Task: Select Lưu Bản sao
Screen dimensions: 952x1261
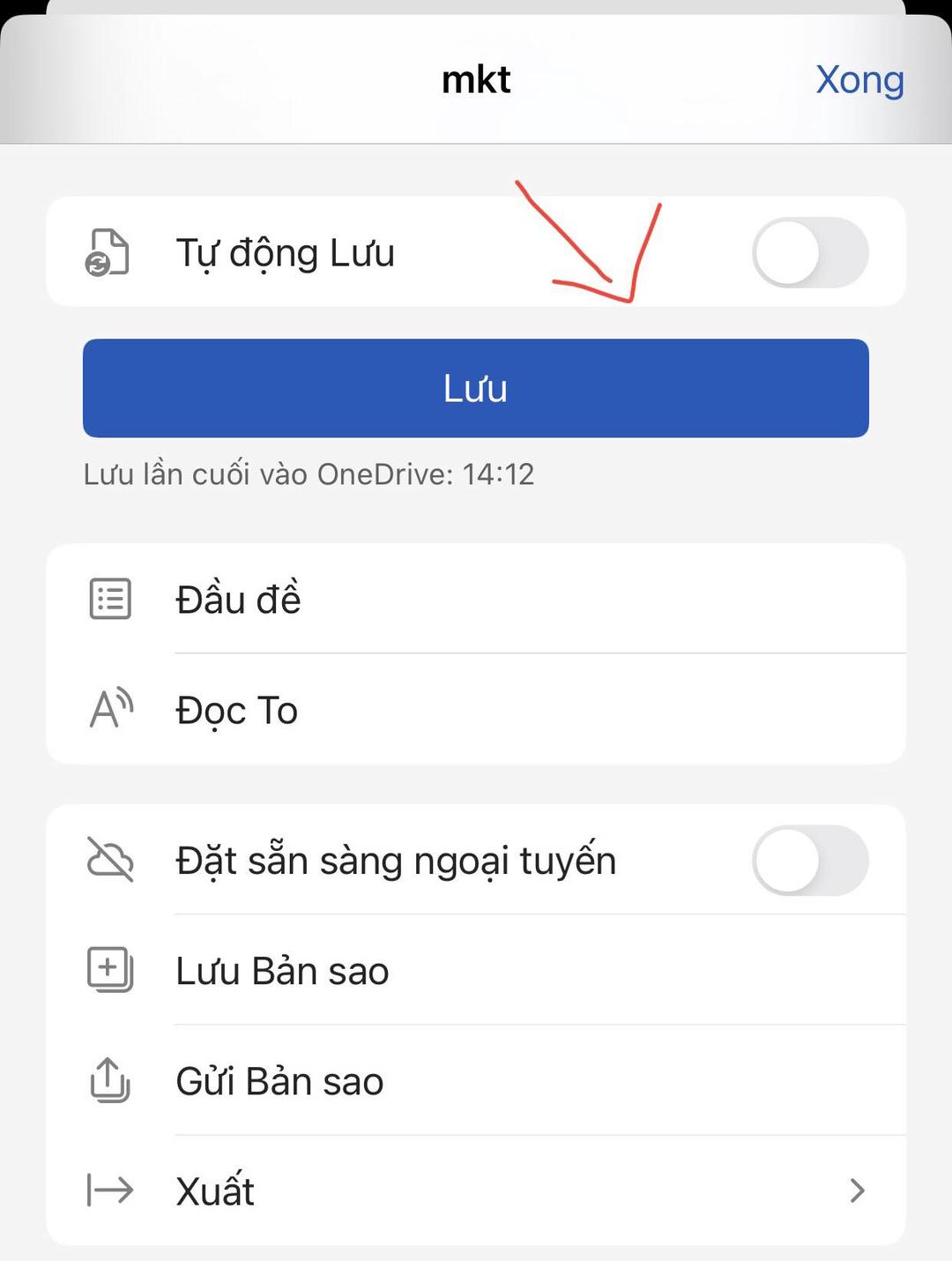Action: pos(476,971)
